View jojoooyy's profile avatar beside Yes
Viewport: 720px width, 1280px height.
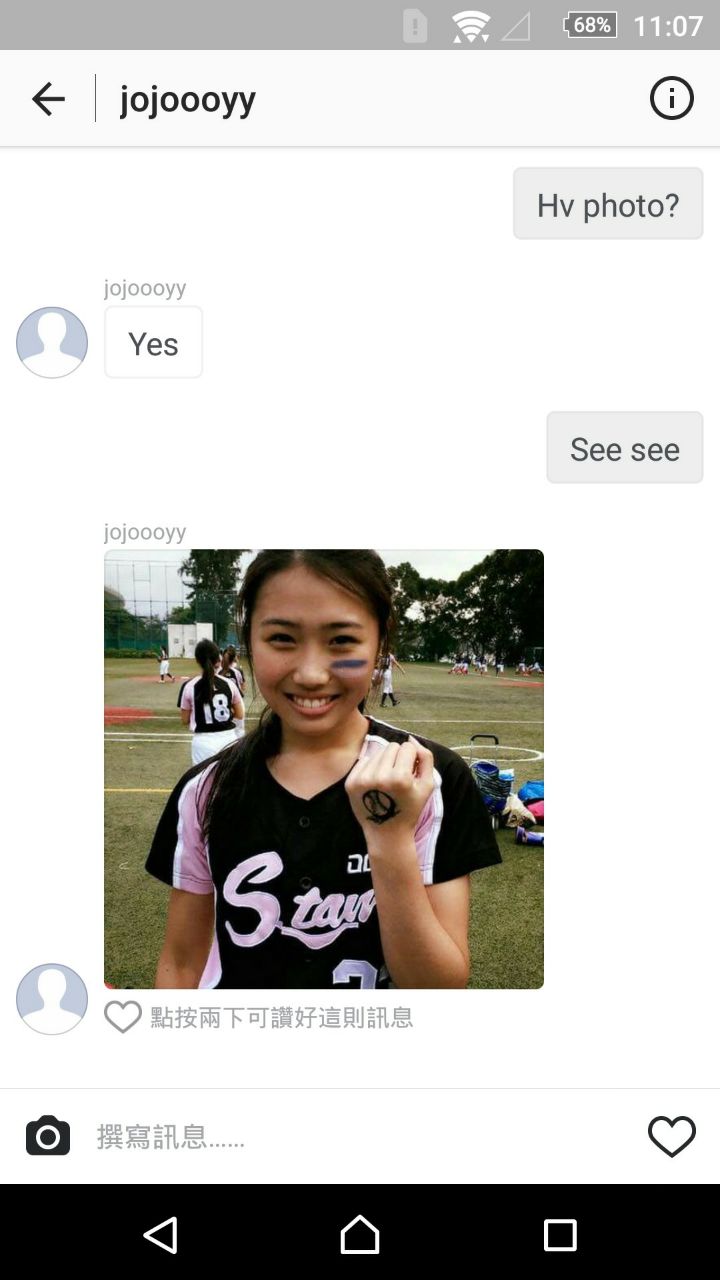tap(52, 342)
